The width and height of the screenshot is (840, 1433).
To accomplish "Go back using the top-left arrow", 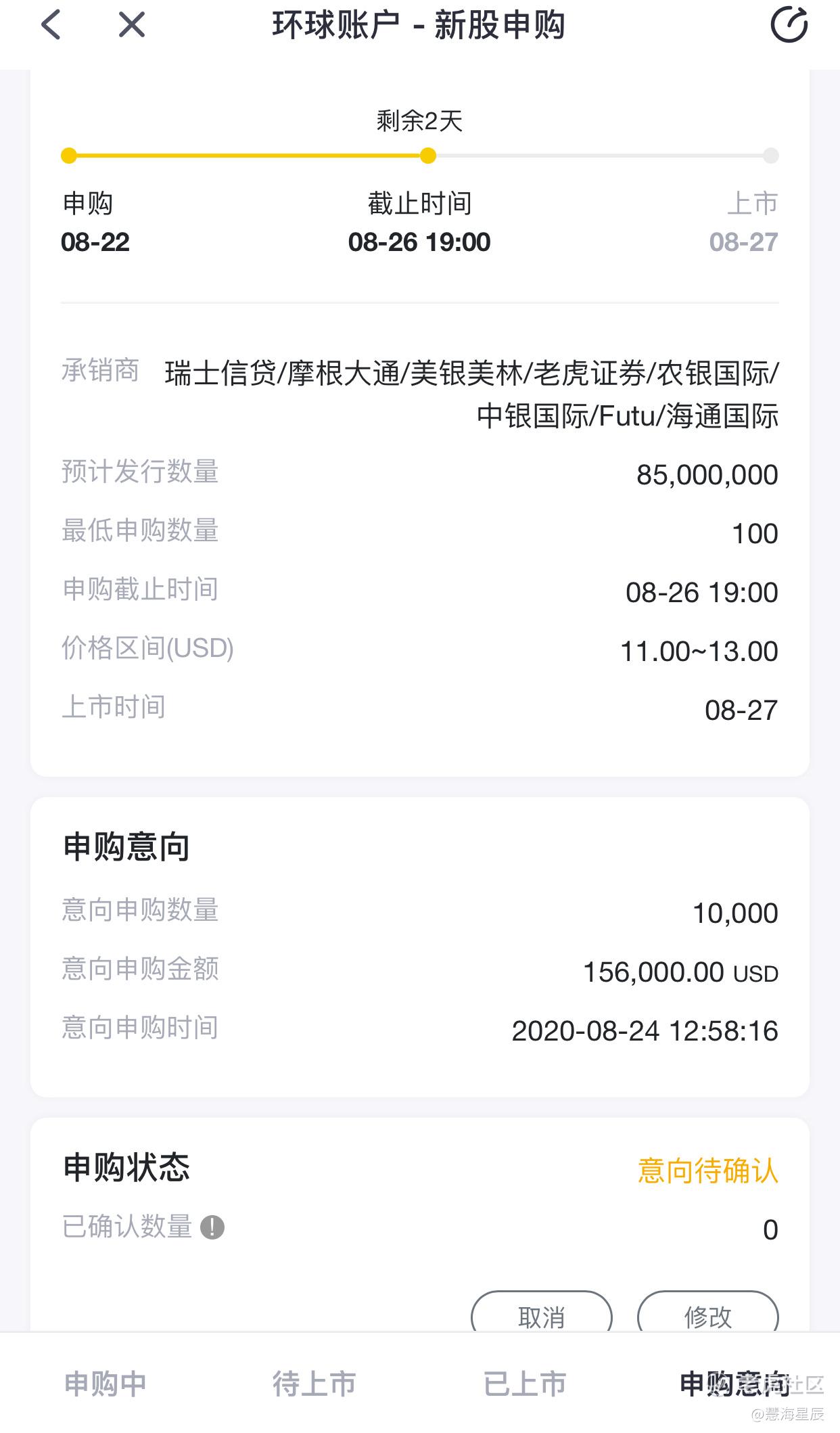I will click(x=51, y=26).
